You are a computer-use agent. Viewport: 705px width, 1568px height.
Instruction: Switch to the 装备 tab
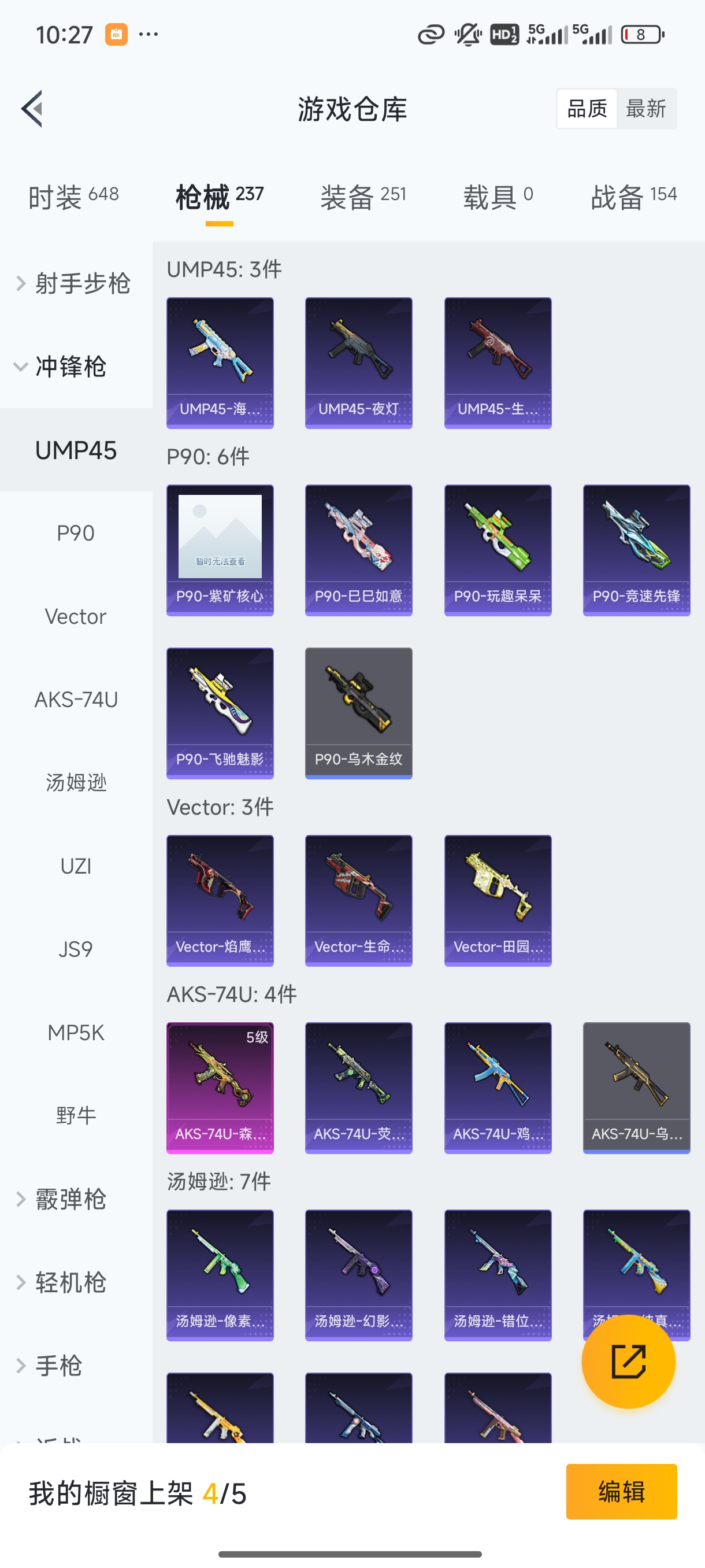362,197
